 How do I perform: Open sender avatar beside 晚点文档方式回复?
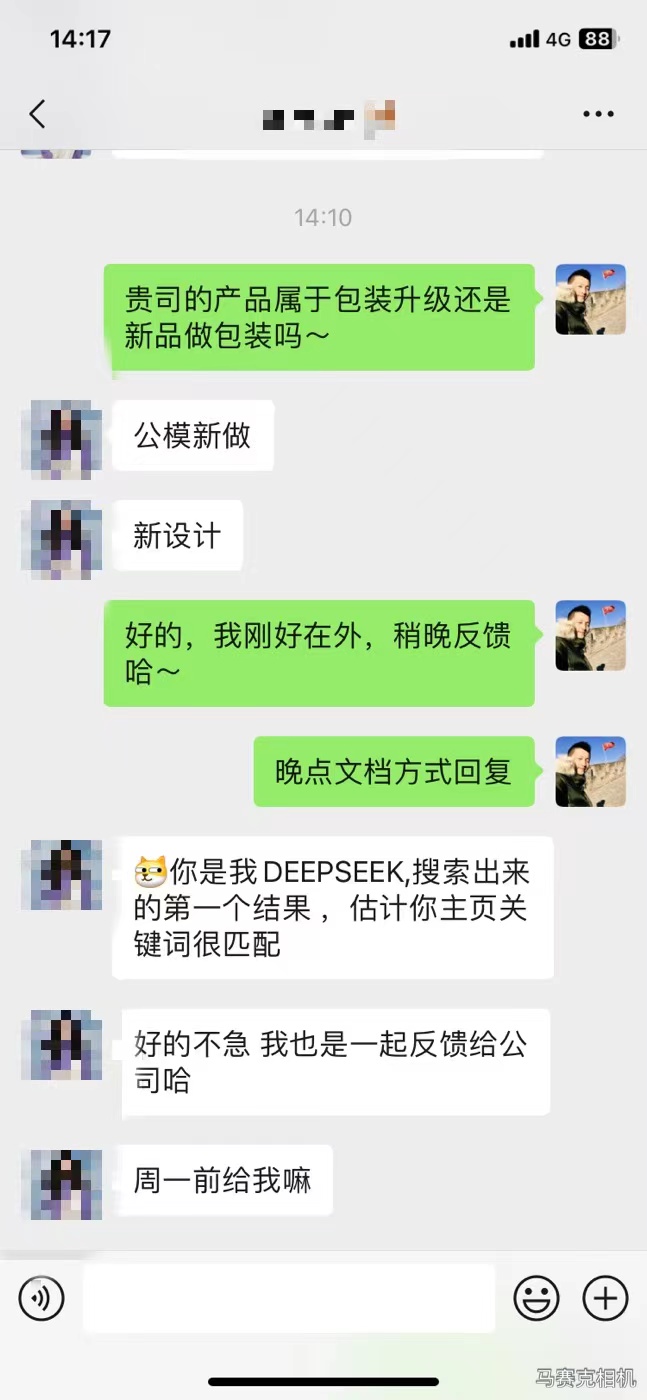(x=590, y=771)
